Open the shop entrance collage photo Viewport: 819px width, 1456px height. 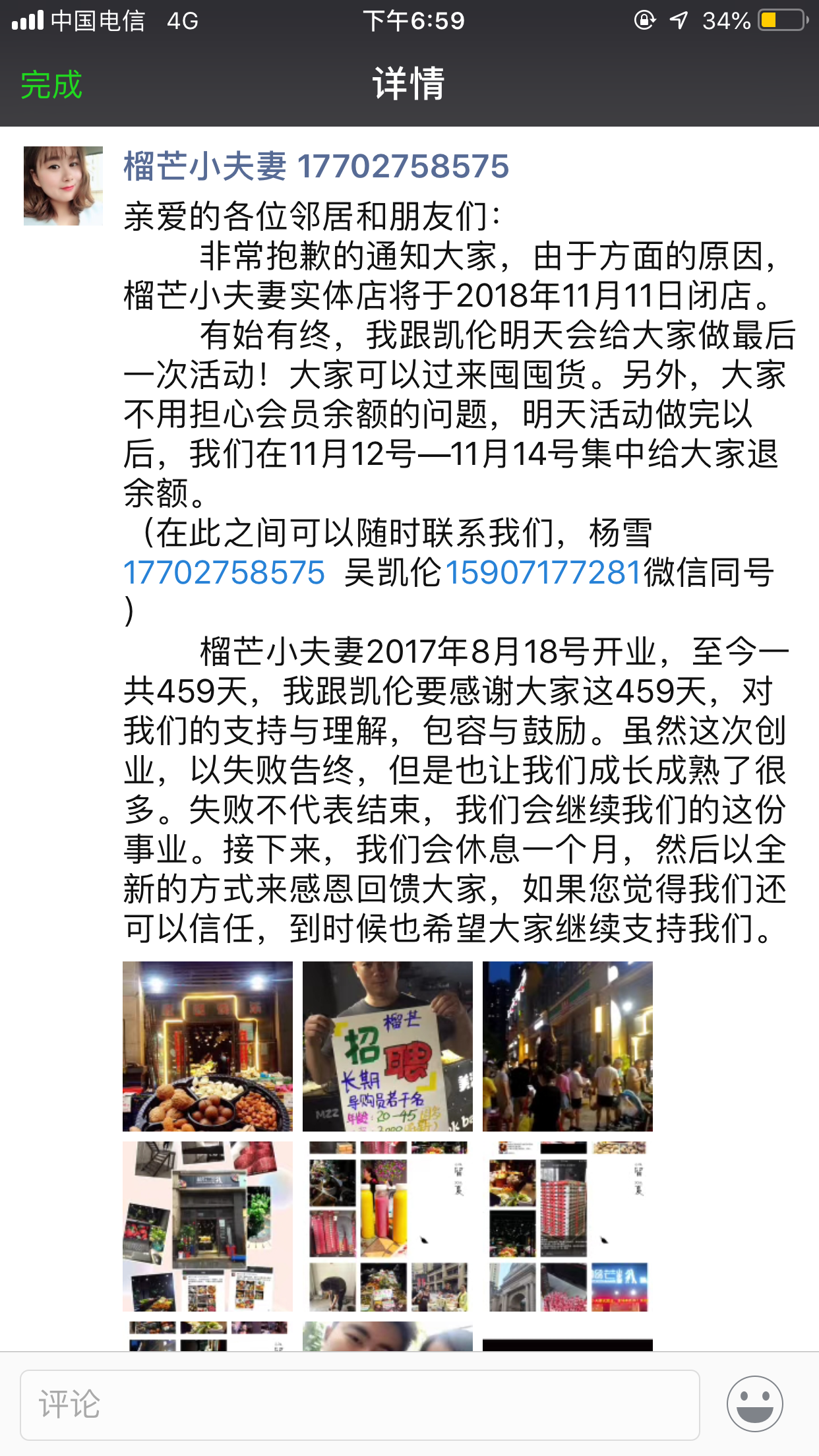(x=208, y=1227)
